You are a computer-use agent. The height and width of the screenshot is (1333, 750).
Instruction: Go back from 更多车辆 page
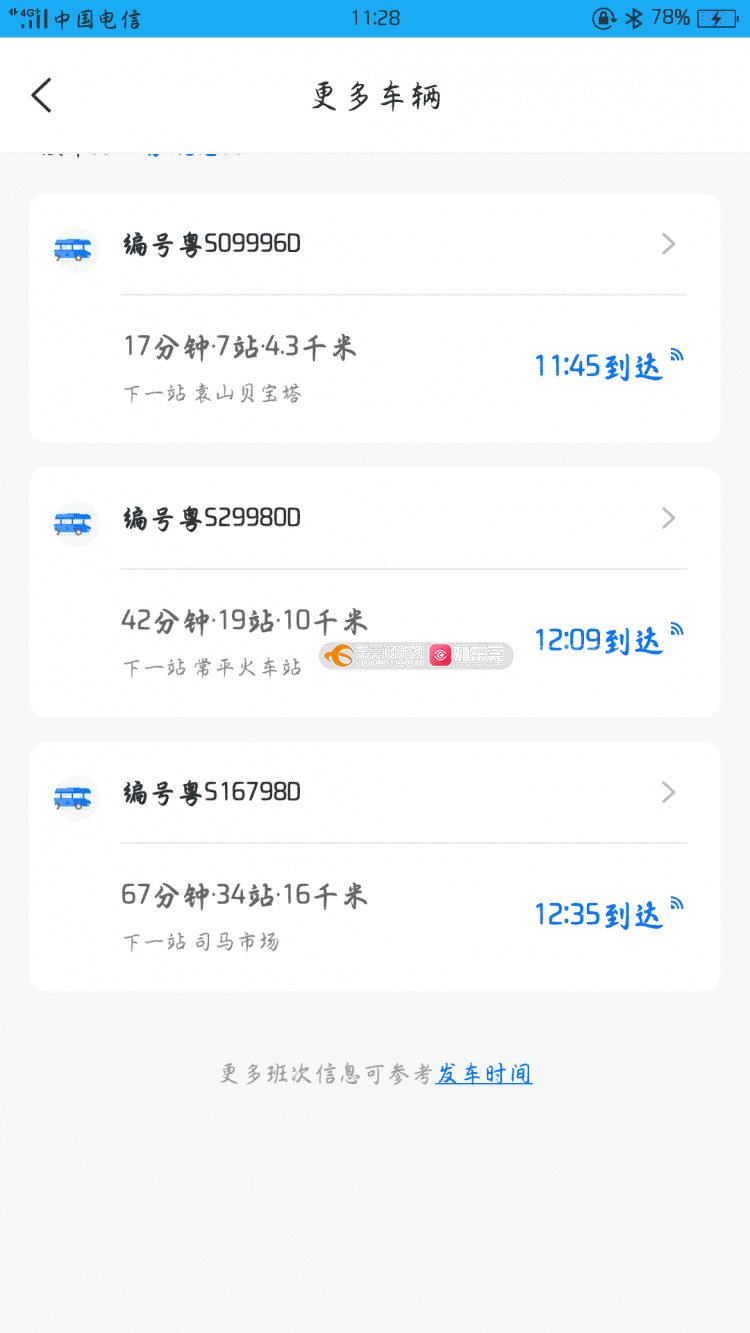(x=41, y=95)
